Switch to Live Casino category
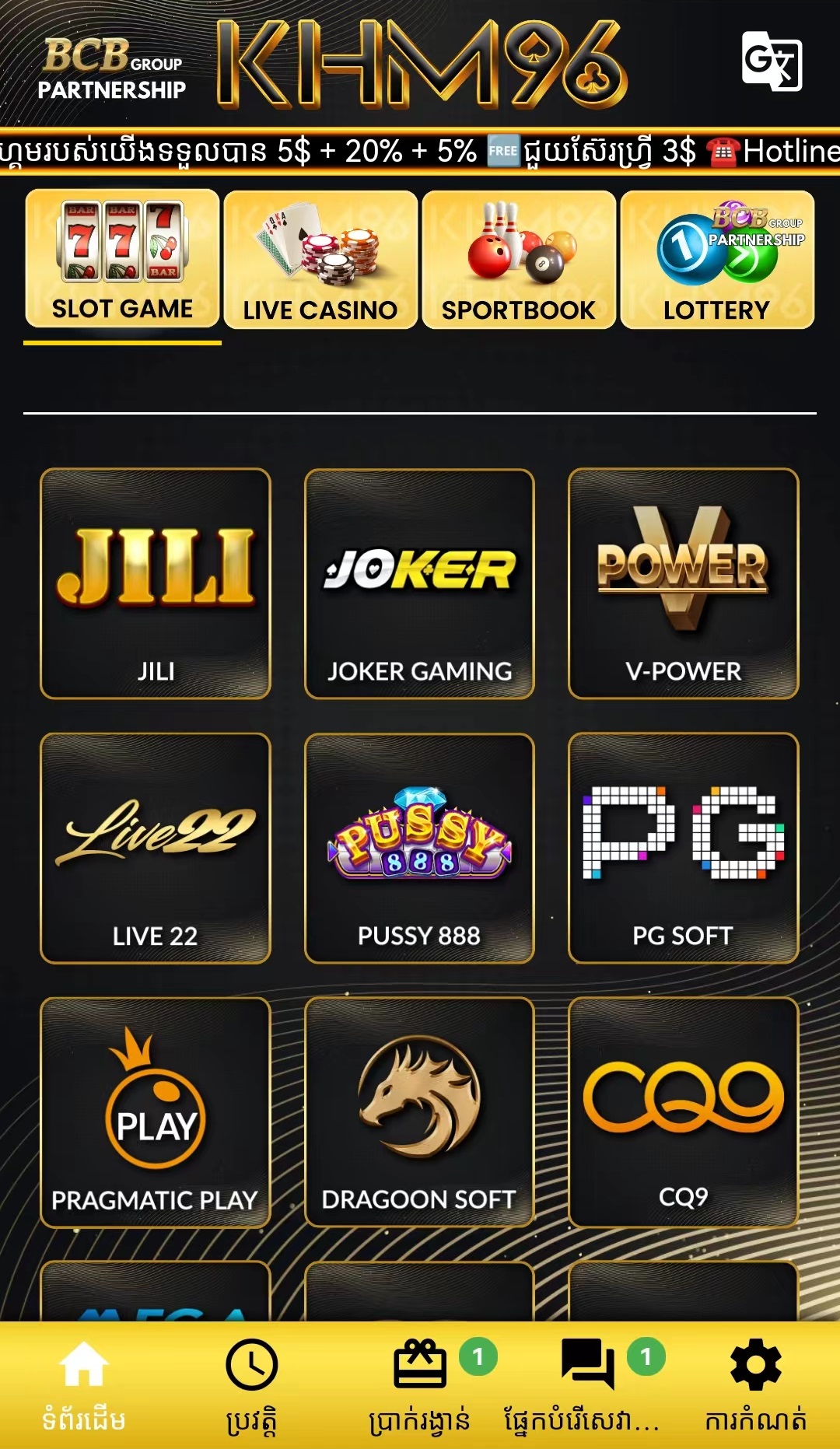The width and height of the screenshot is (840, 1449). (x=320, y=259)
